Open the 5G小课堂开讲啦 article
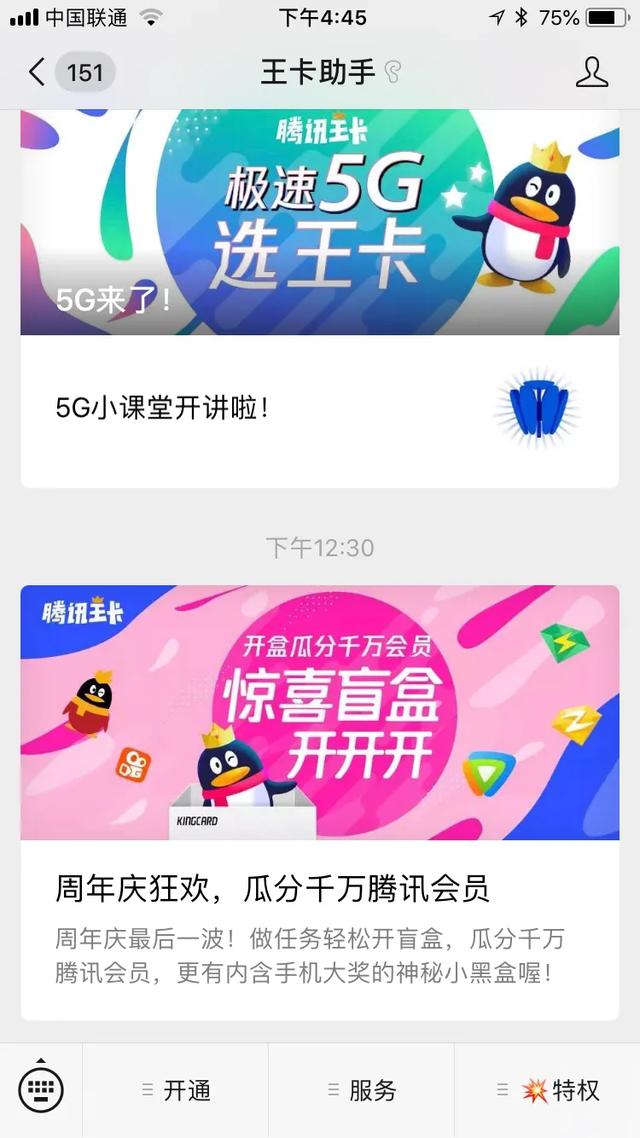This screenshot has height=1138, width=640. pyautogui.click(x=320, y=408)
